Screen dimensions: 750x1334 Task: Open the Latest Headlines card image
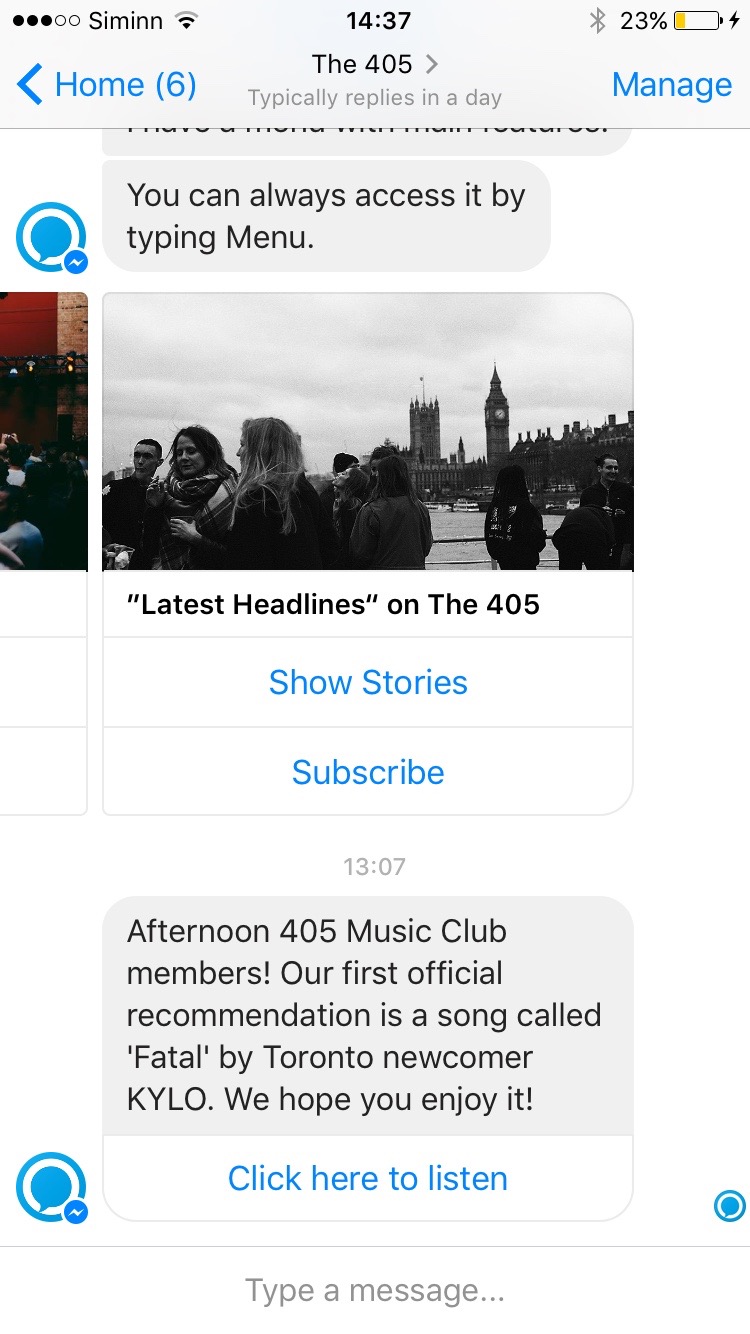tap(368, 432)
